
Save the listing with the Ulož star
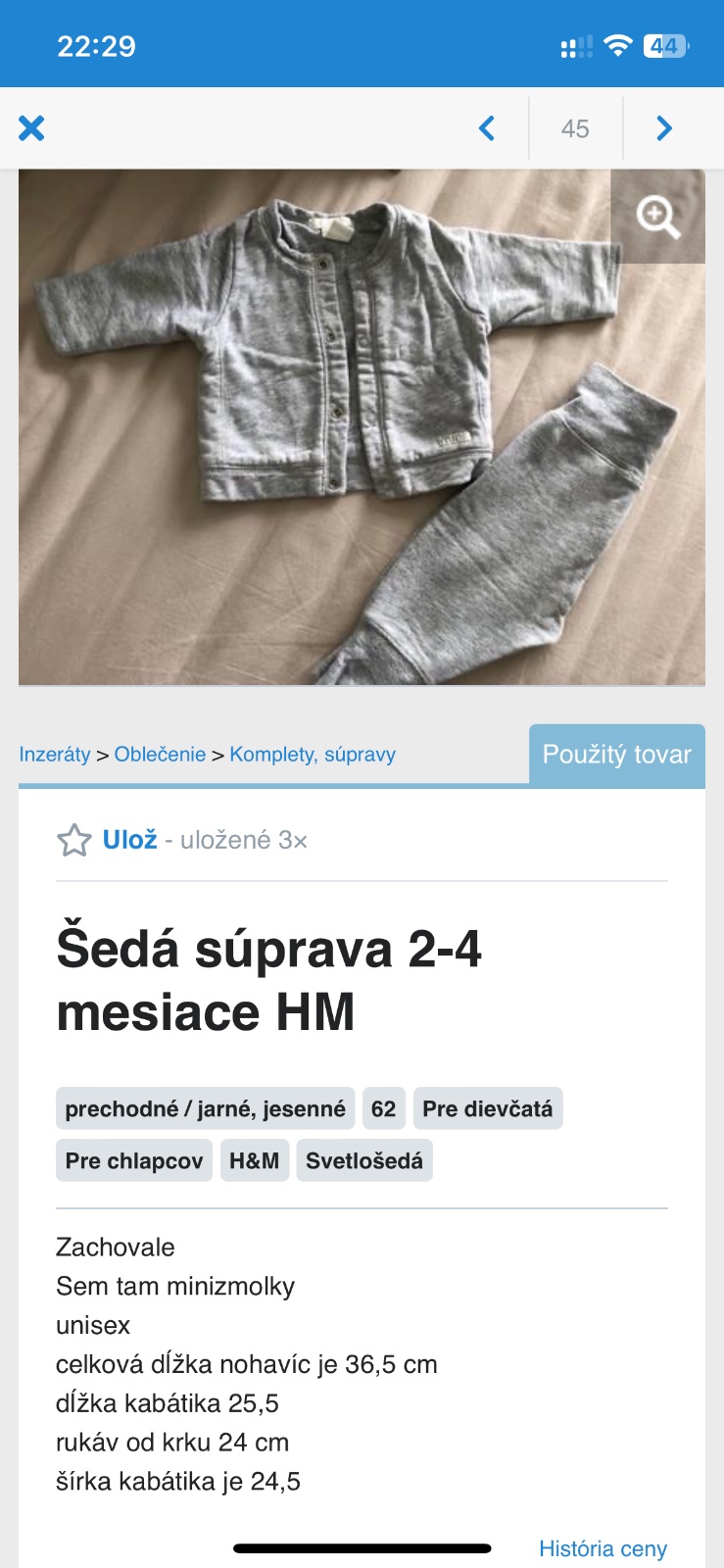(x=108, y=840)
